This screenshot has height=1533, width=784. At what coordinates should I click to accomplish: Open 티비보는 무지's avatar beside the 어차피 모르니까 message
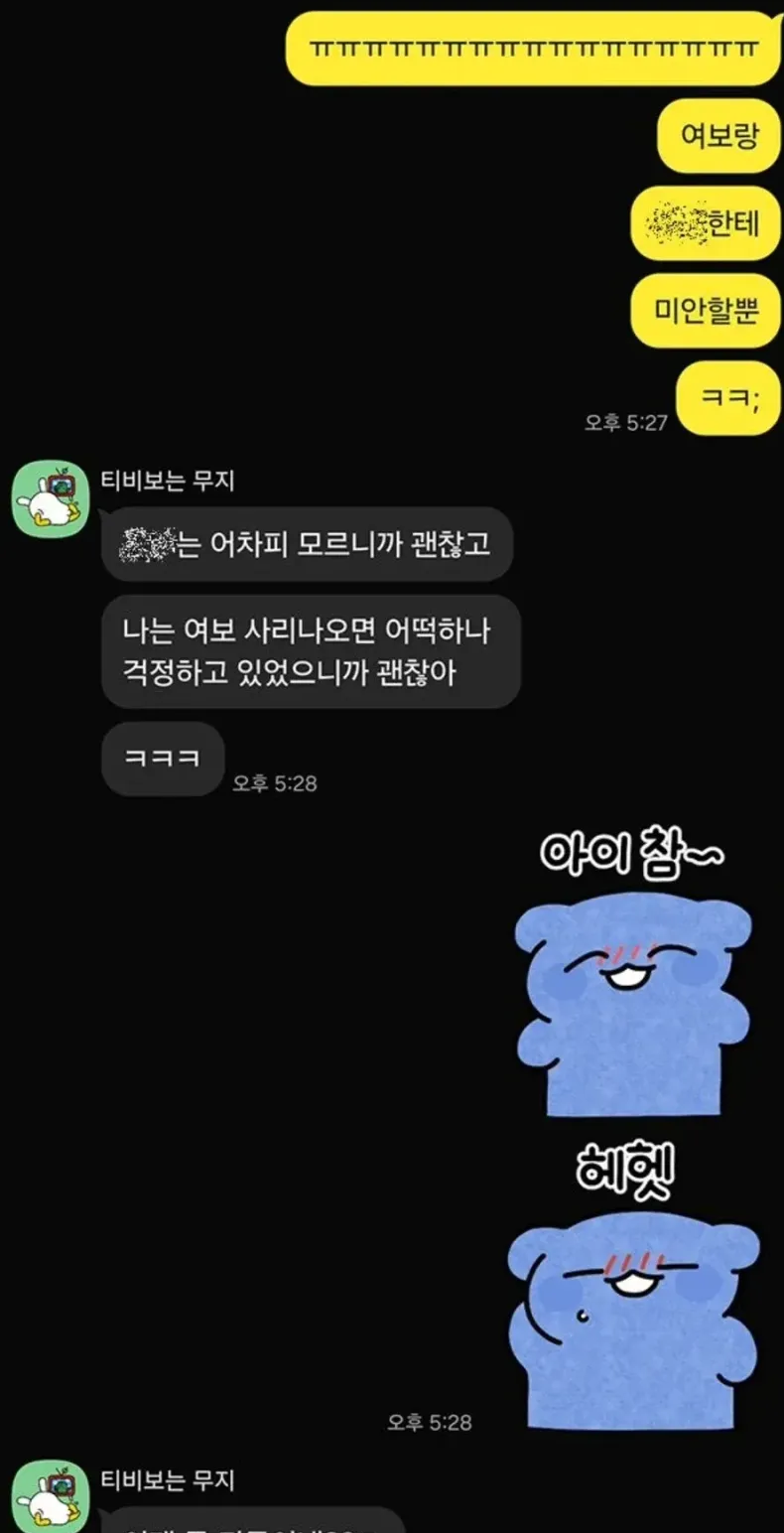51,499
